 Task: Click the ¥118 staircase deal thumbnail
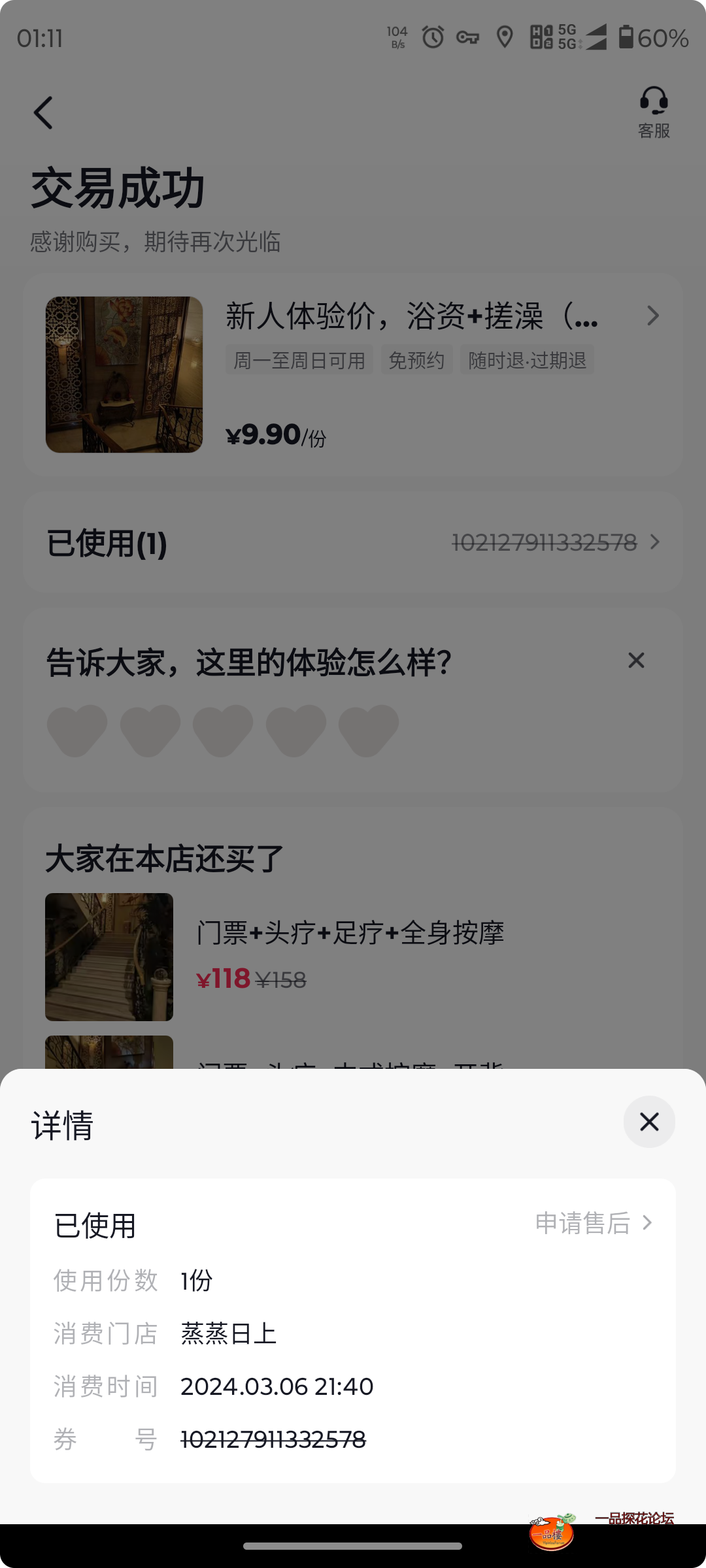point(109,958)
